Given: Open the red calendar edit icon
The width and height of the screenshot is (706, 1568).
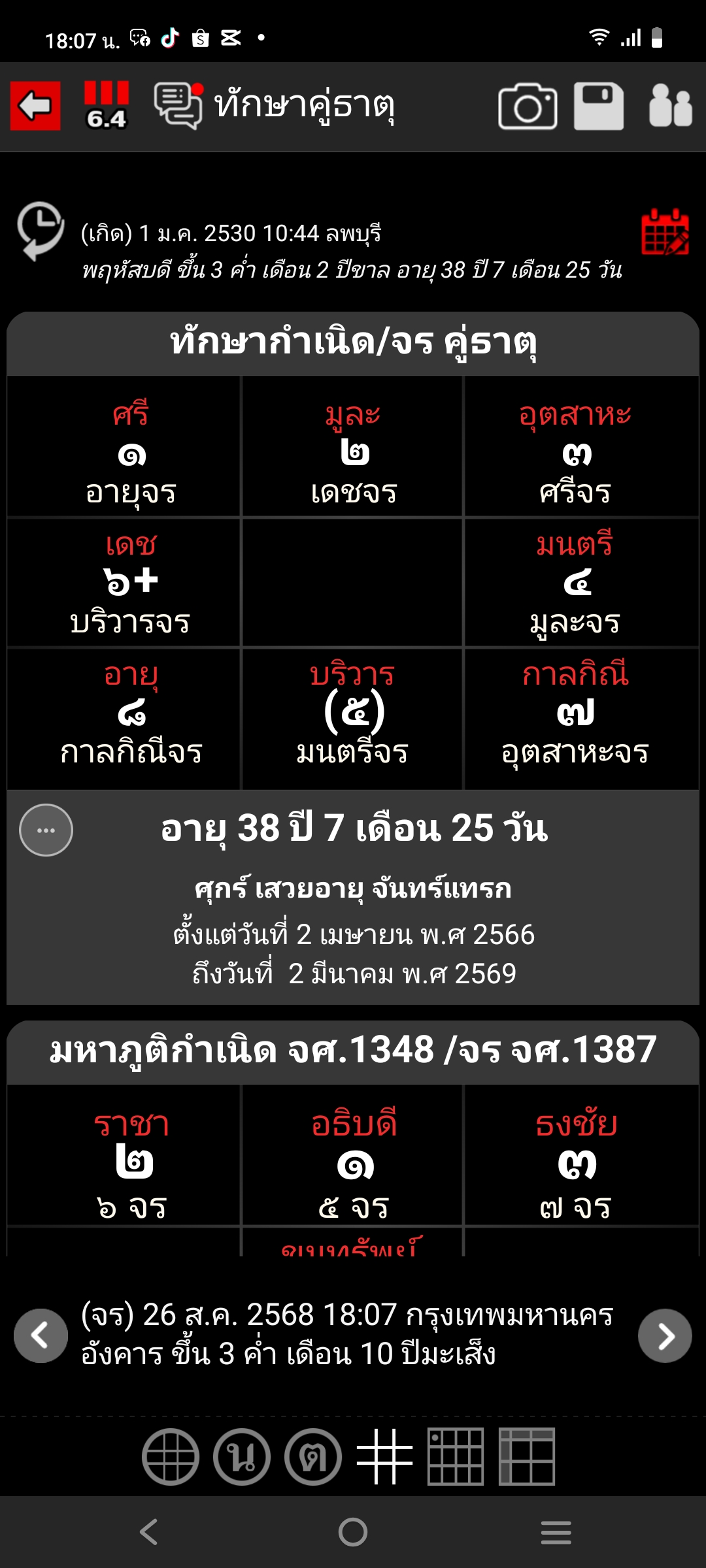Looking at the screenshot, I should point(665,232).
